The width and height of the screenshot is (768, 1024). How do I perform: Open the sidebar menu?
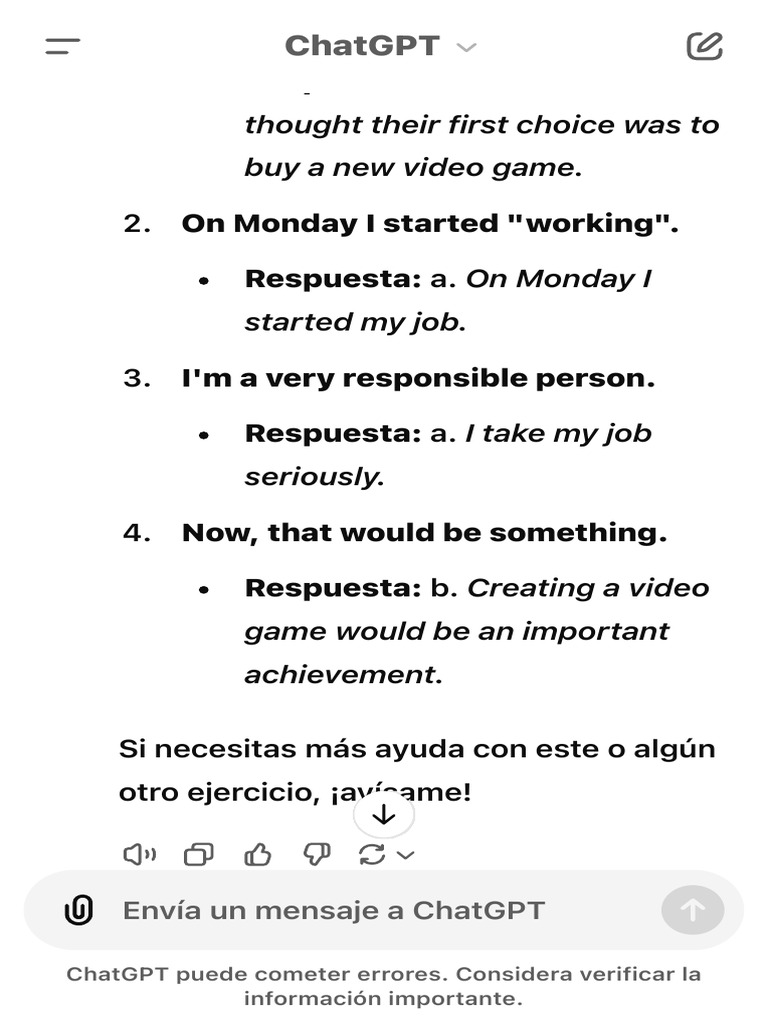62,46
